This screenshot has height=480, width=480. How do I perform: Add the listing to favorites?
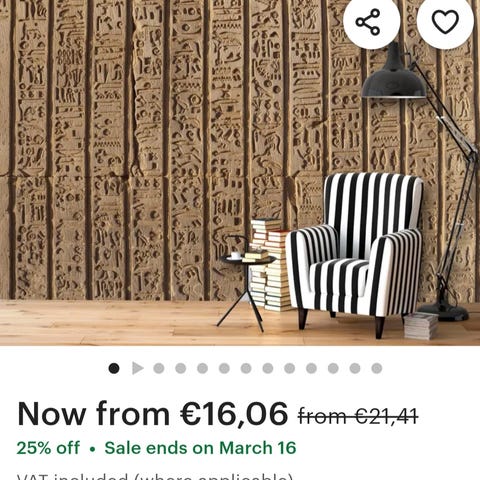coord(445,22)
